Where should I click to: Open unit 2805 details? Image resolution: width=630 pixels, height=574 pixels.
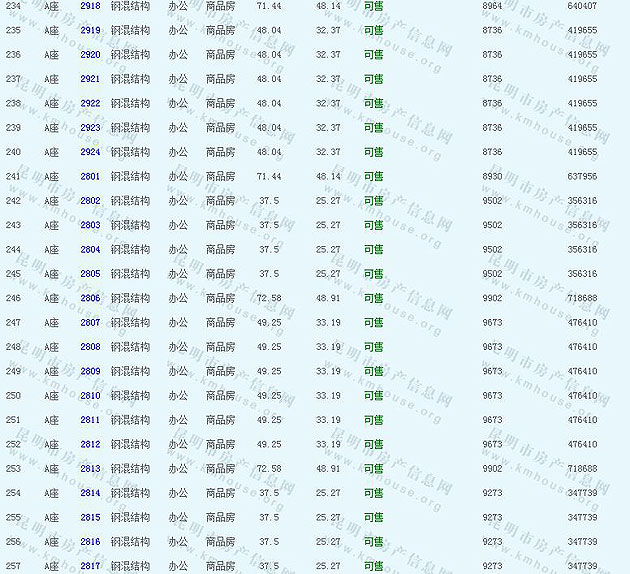(90, 274)
